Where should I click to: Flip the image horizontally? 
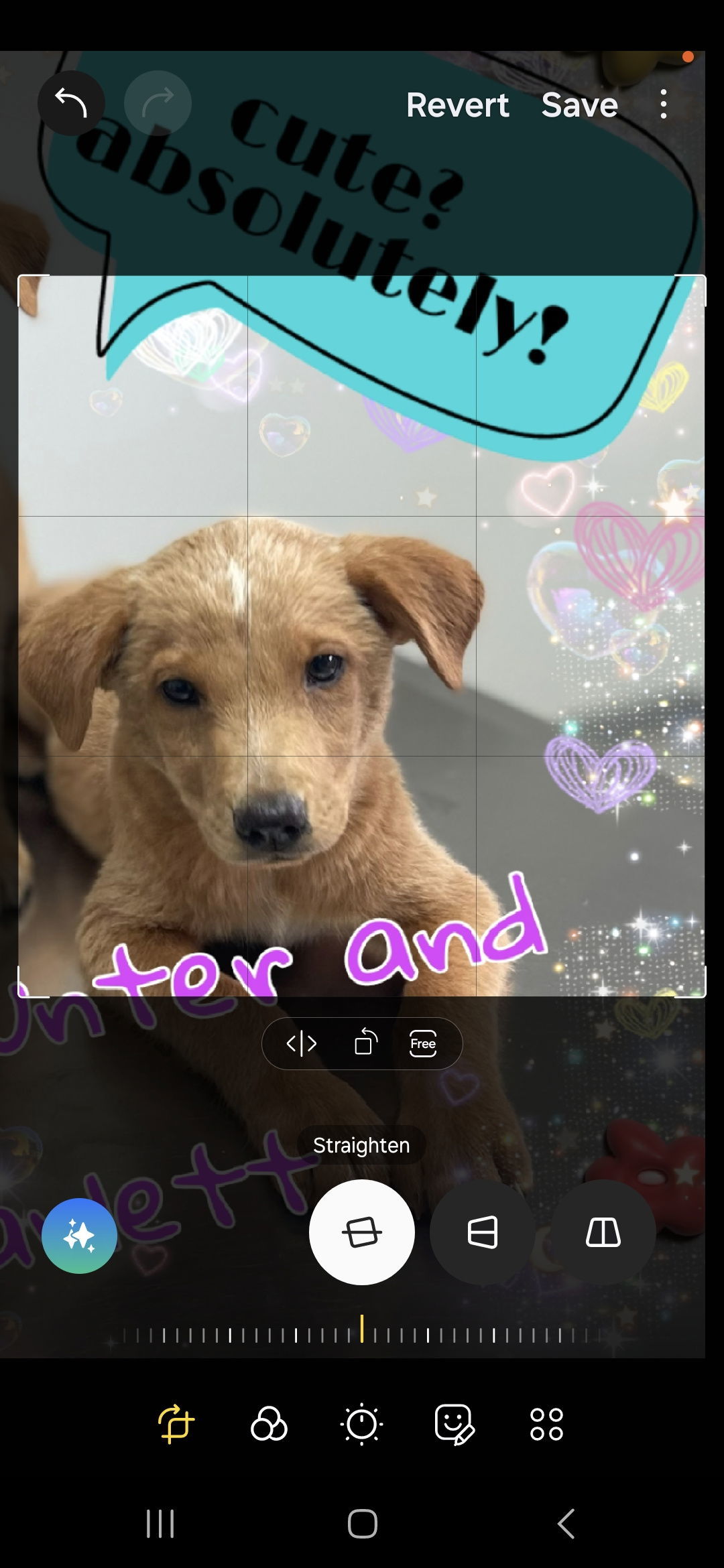301,1043
